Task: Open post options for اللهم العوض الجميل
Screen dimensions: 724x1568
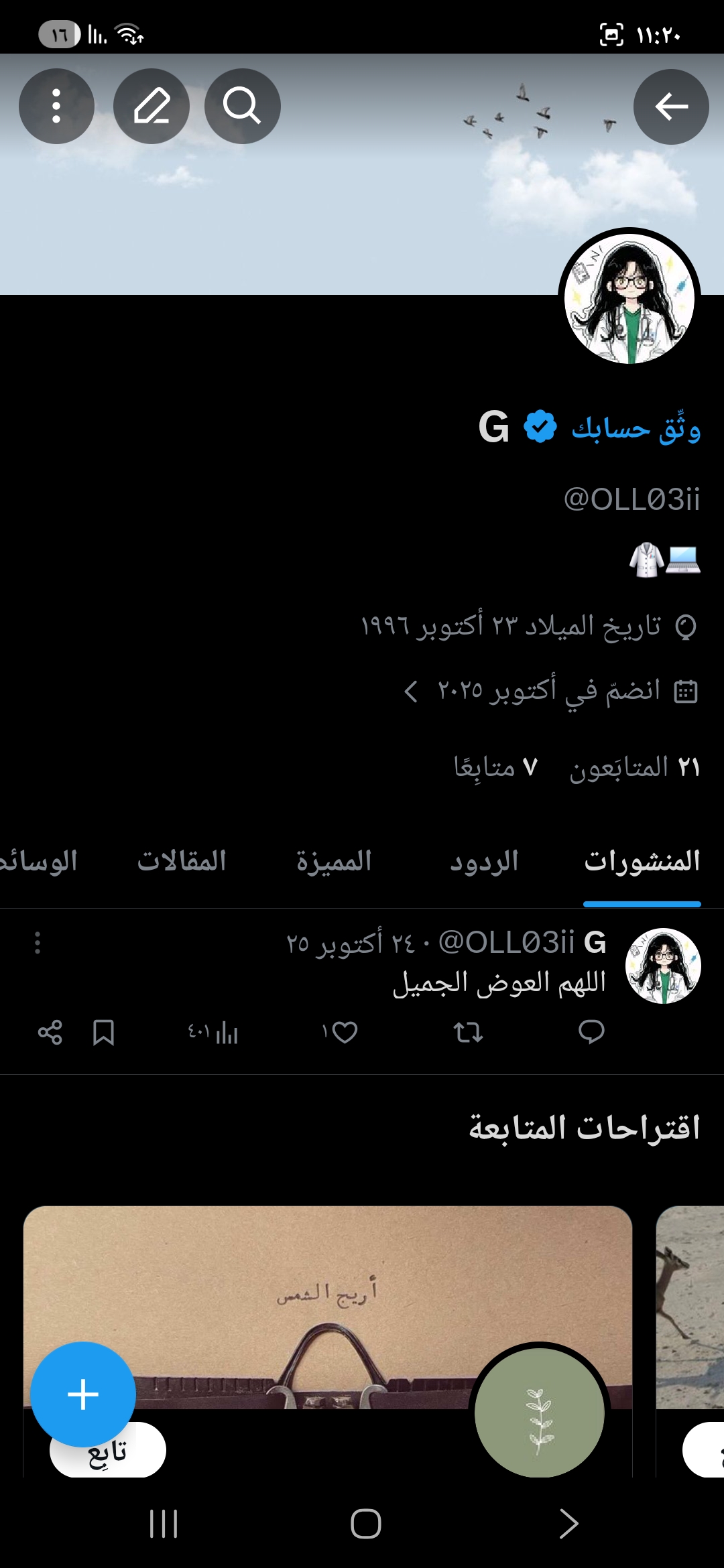Action: click(38, 943)
